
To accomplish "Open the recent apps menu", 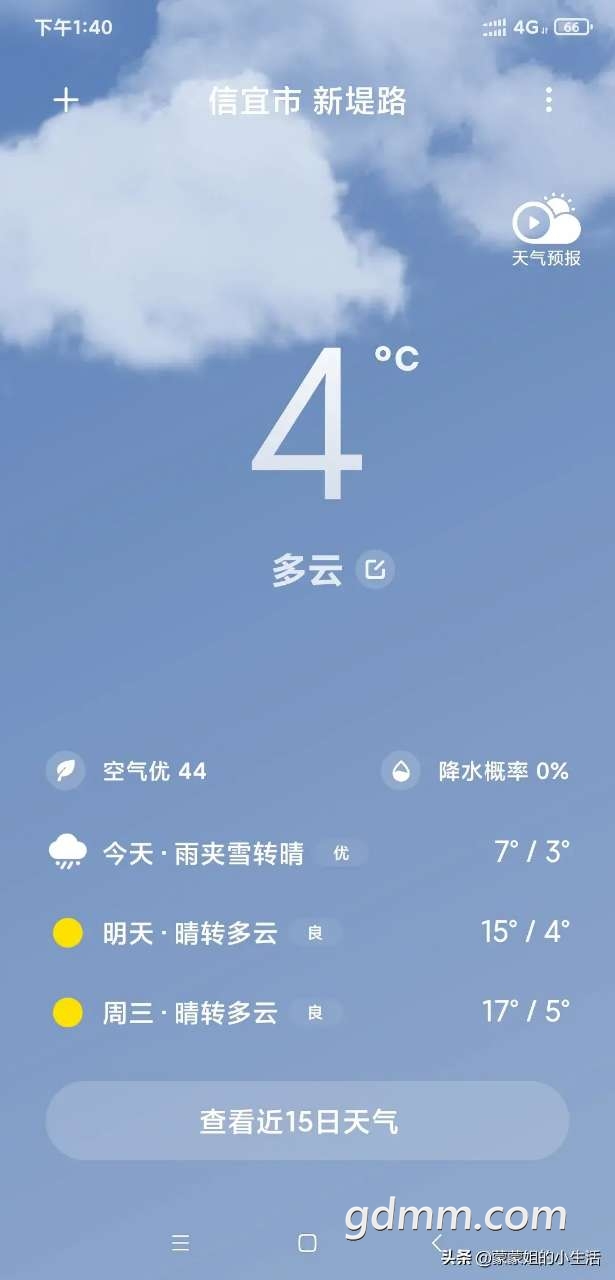I will tap(181, 1243).
